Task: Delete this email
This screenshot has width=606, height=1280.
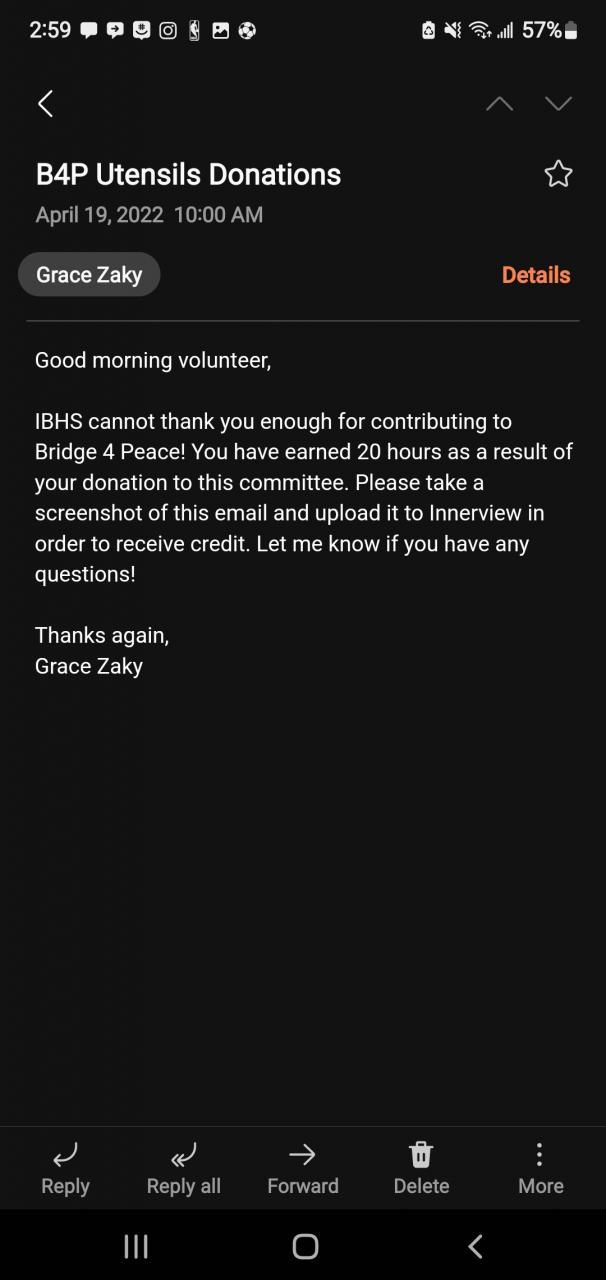Action: (x=421, y=1169)
